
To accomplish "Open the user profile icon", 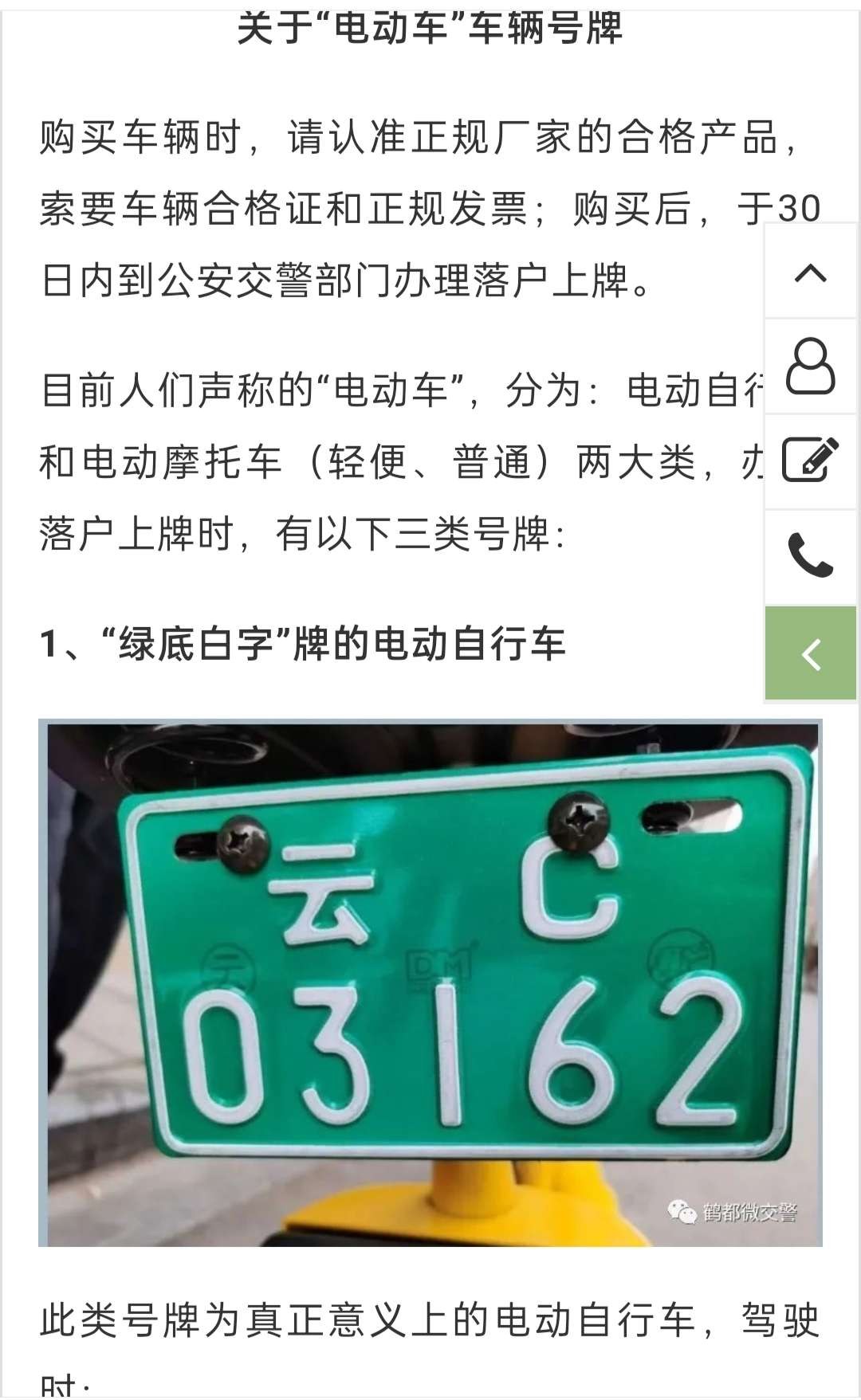I will click(811, 367).
